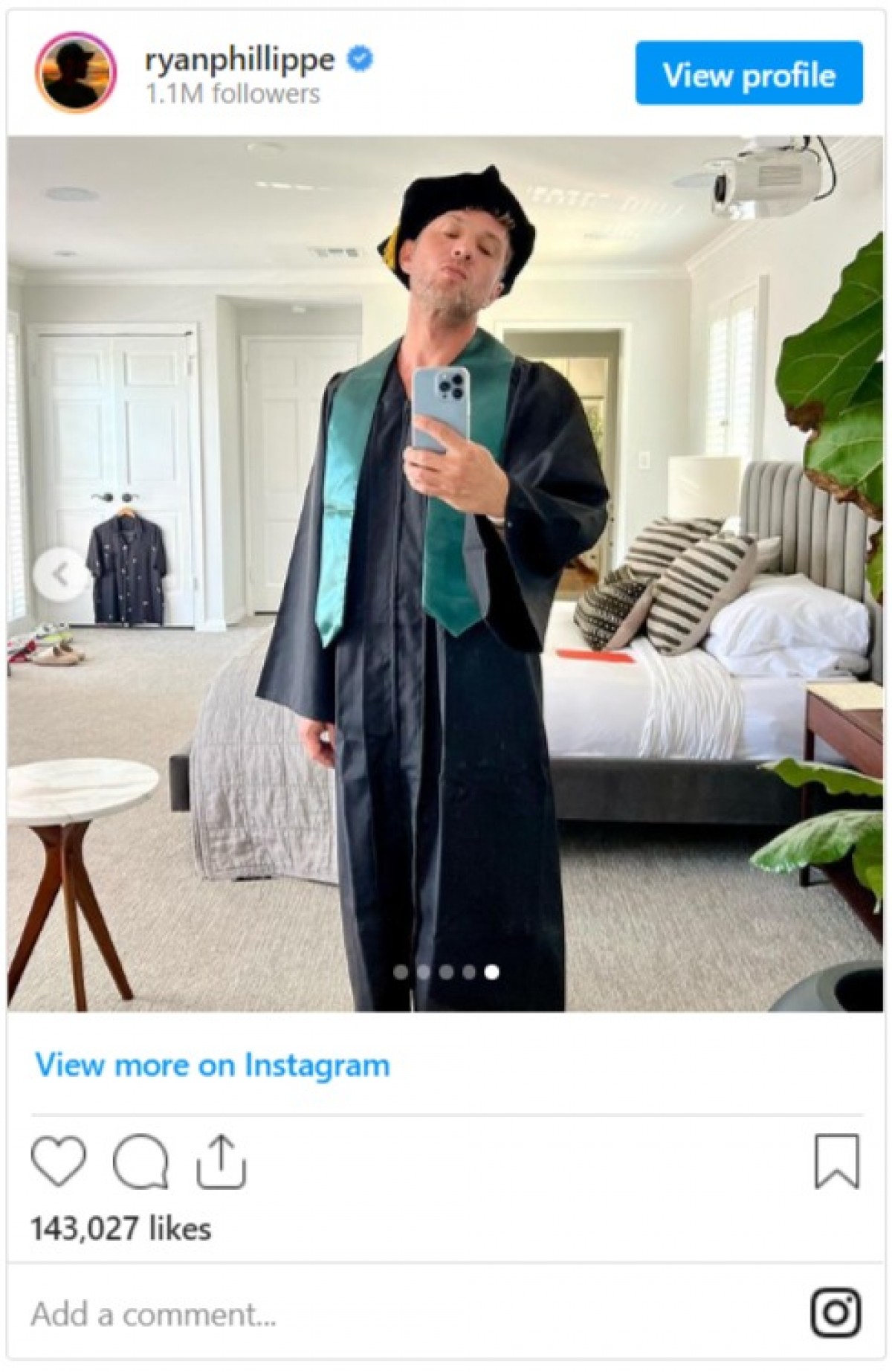
Task: Open the Instagram logo icon
Action: [x=836, y=1313]
